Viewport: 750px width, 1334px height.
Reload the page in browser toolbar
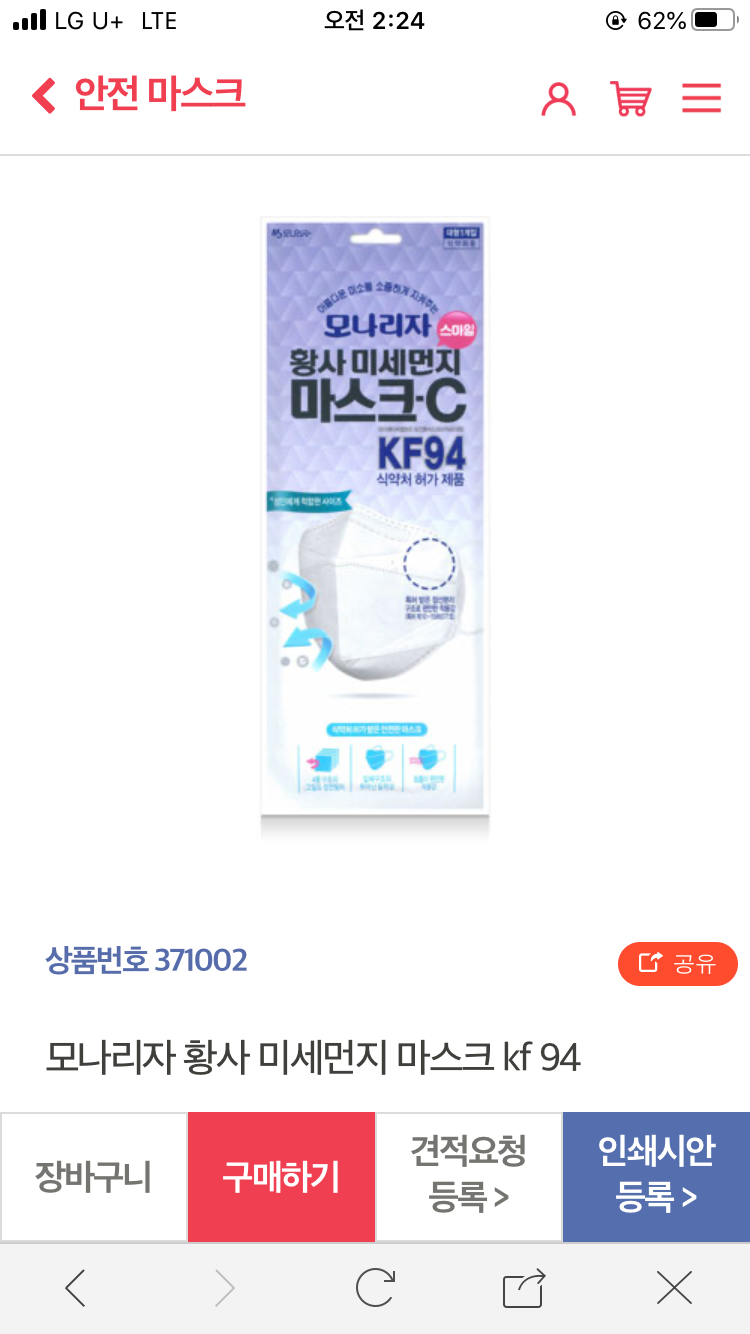coord(375,1288)
